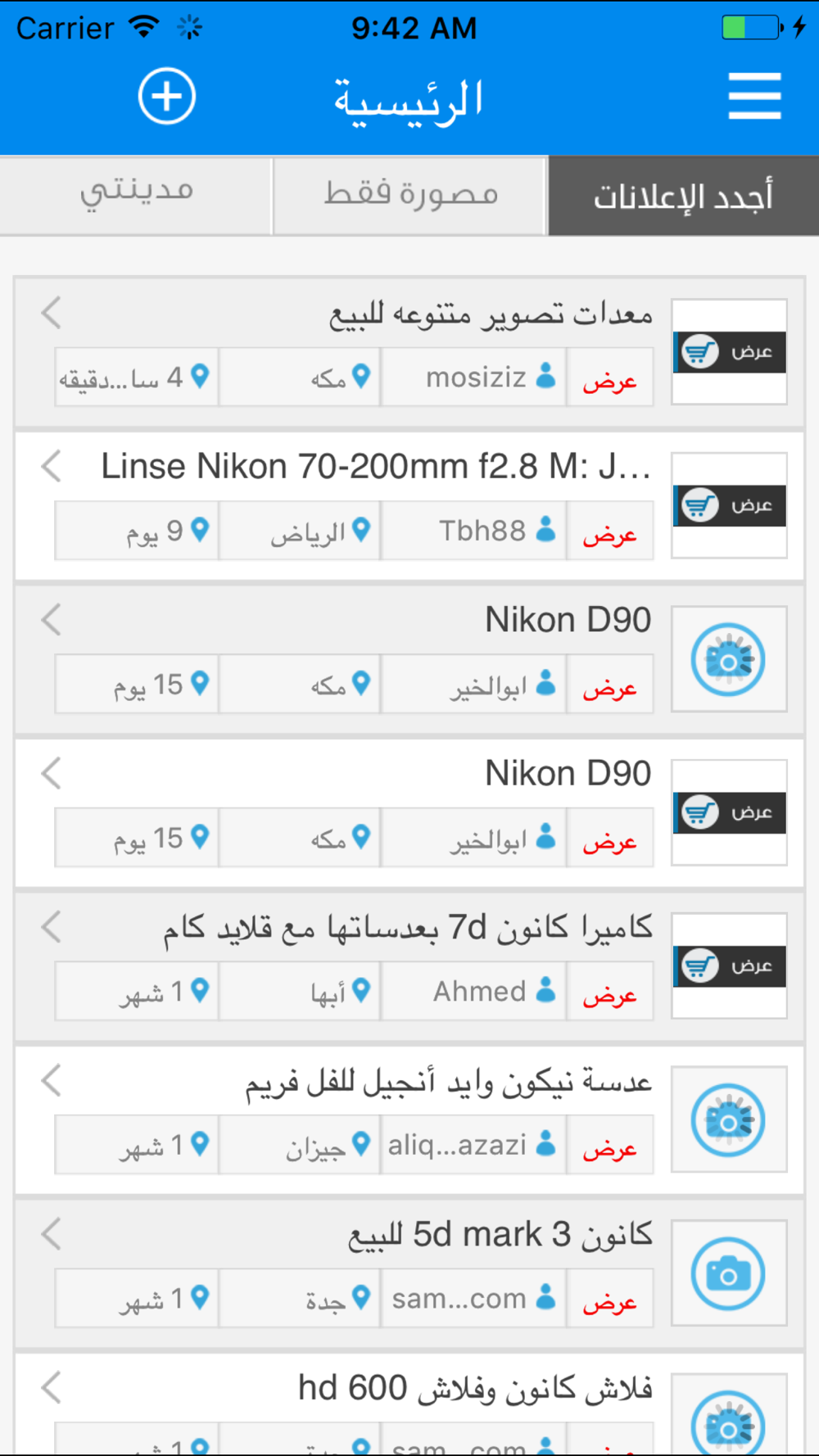The height and width of the screenshot is (1456, 819).
Task: Switch to the مدينتي tab
Action: pos(136,195)
